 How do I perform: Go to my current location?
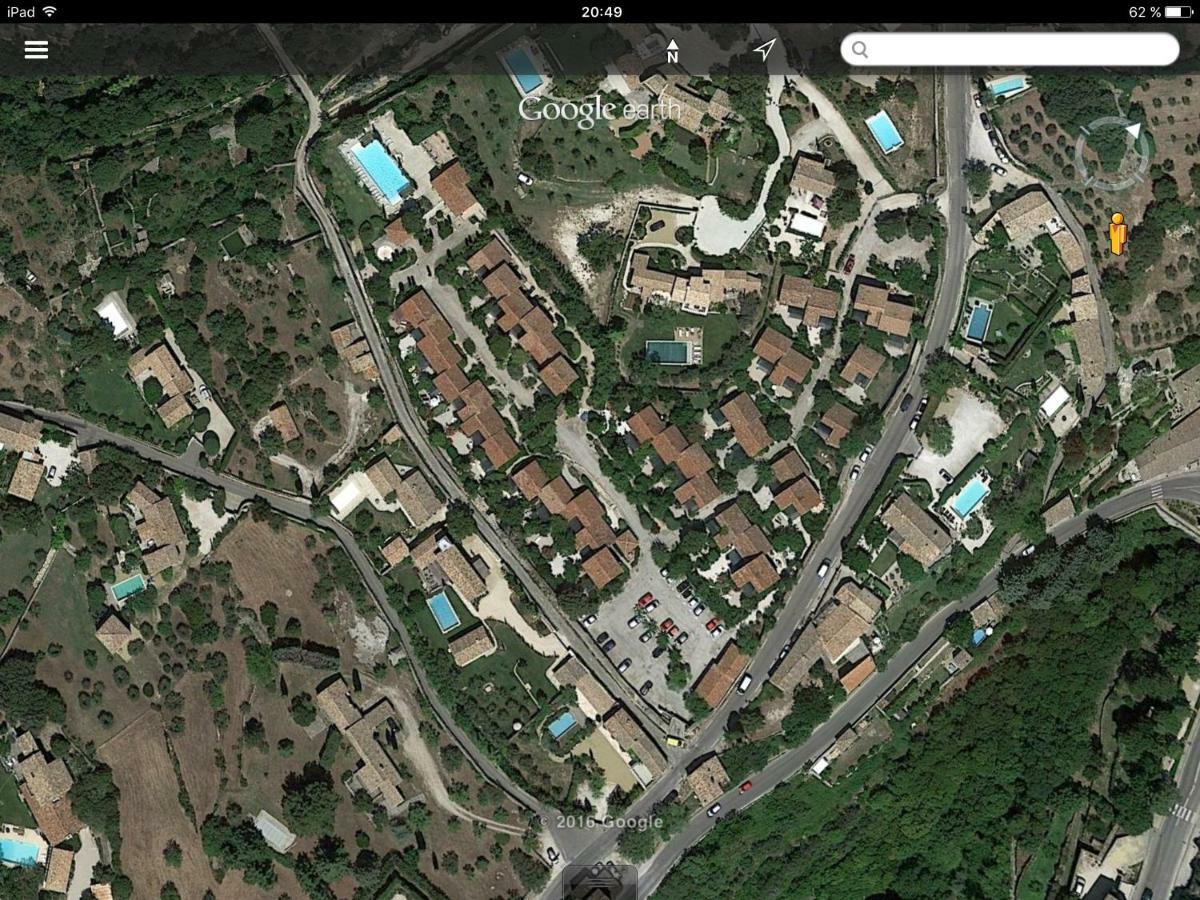[765, 50]
